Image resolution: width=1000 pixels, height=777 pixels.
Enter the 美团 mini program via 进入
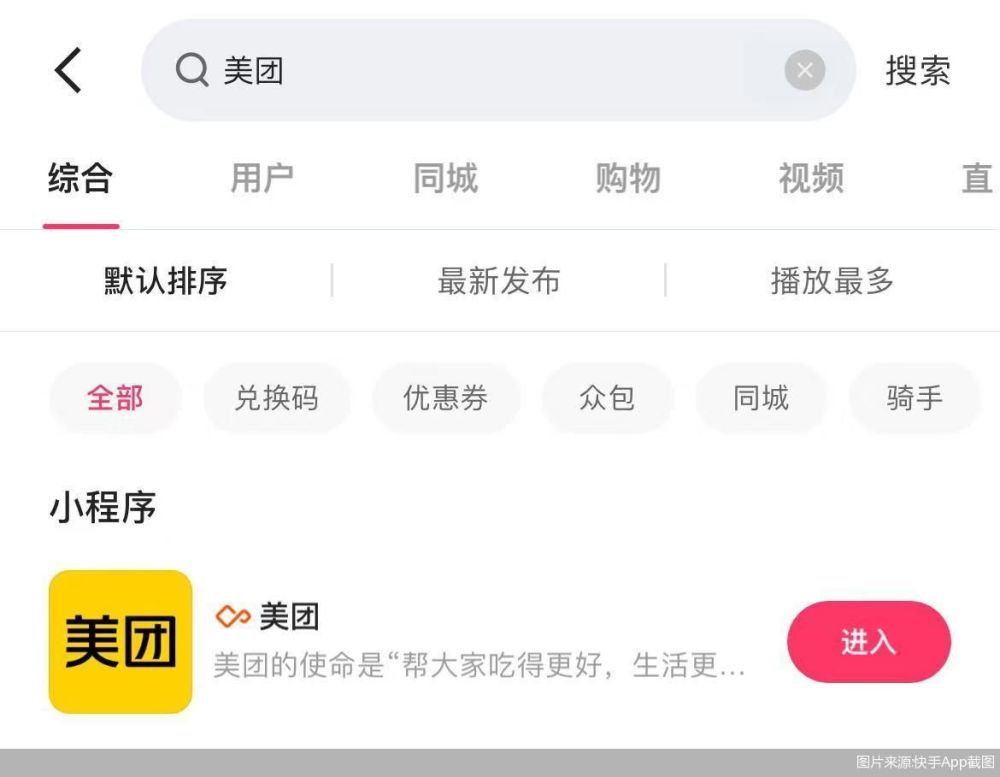[x=868, y=642]
